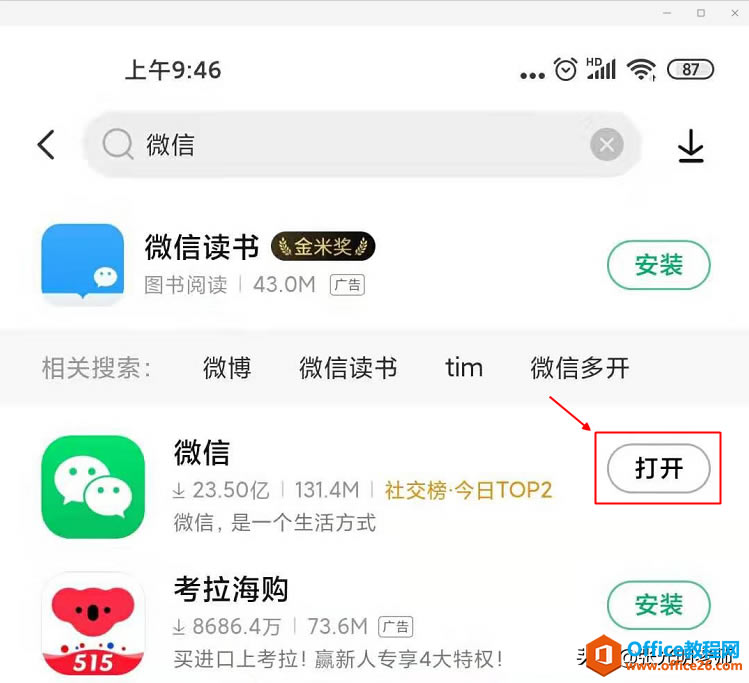View the 微信 app details

[300, 487]
